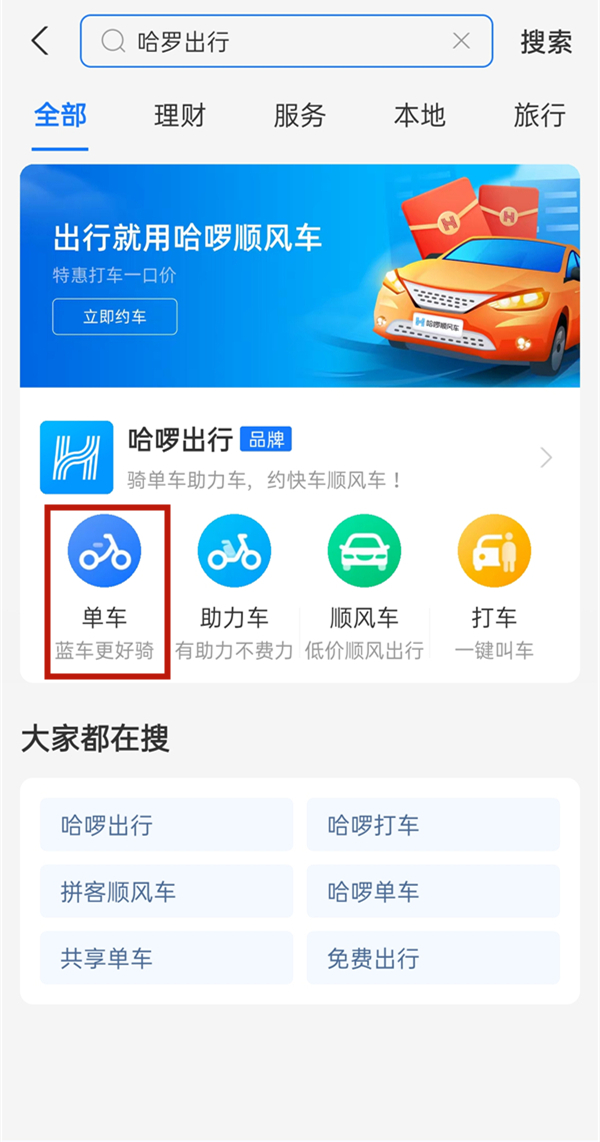Tap the 搜索 button

pyautogui.click(x=546, y=41)
